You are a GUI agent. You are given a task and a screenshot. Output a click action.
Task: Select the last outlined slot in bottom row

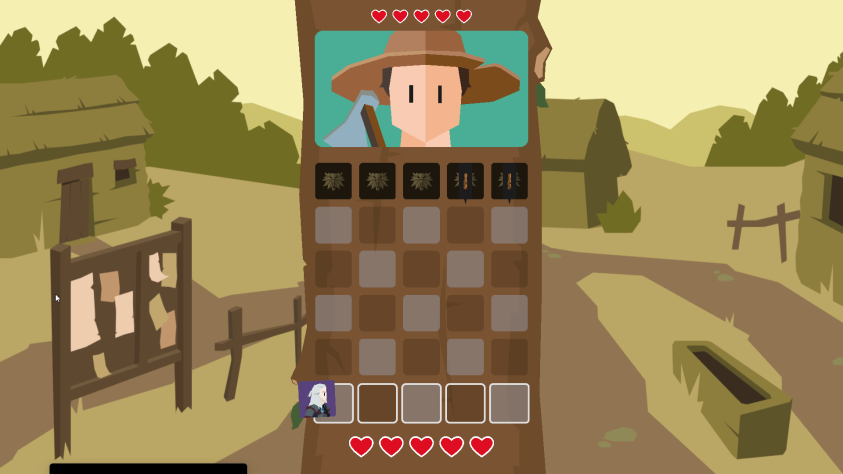click(509, 403)
